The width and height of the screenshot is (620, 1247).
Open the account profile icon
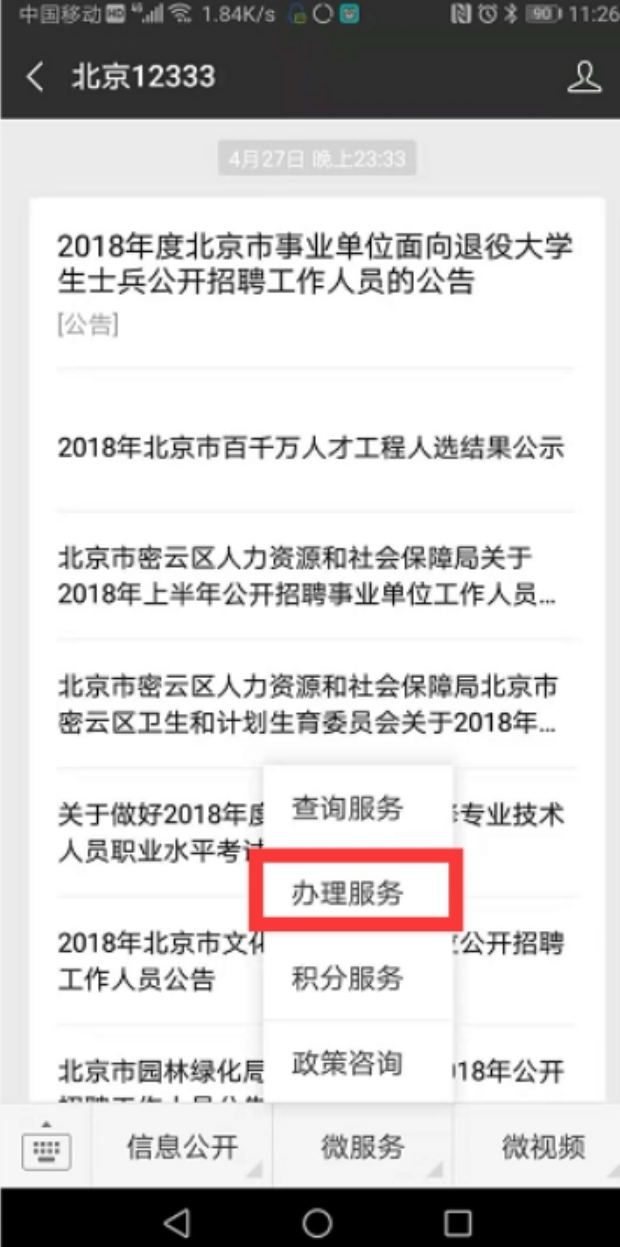(584, 77)
